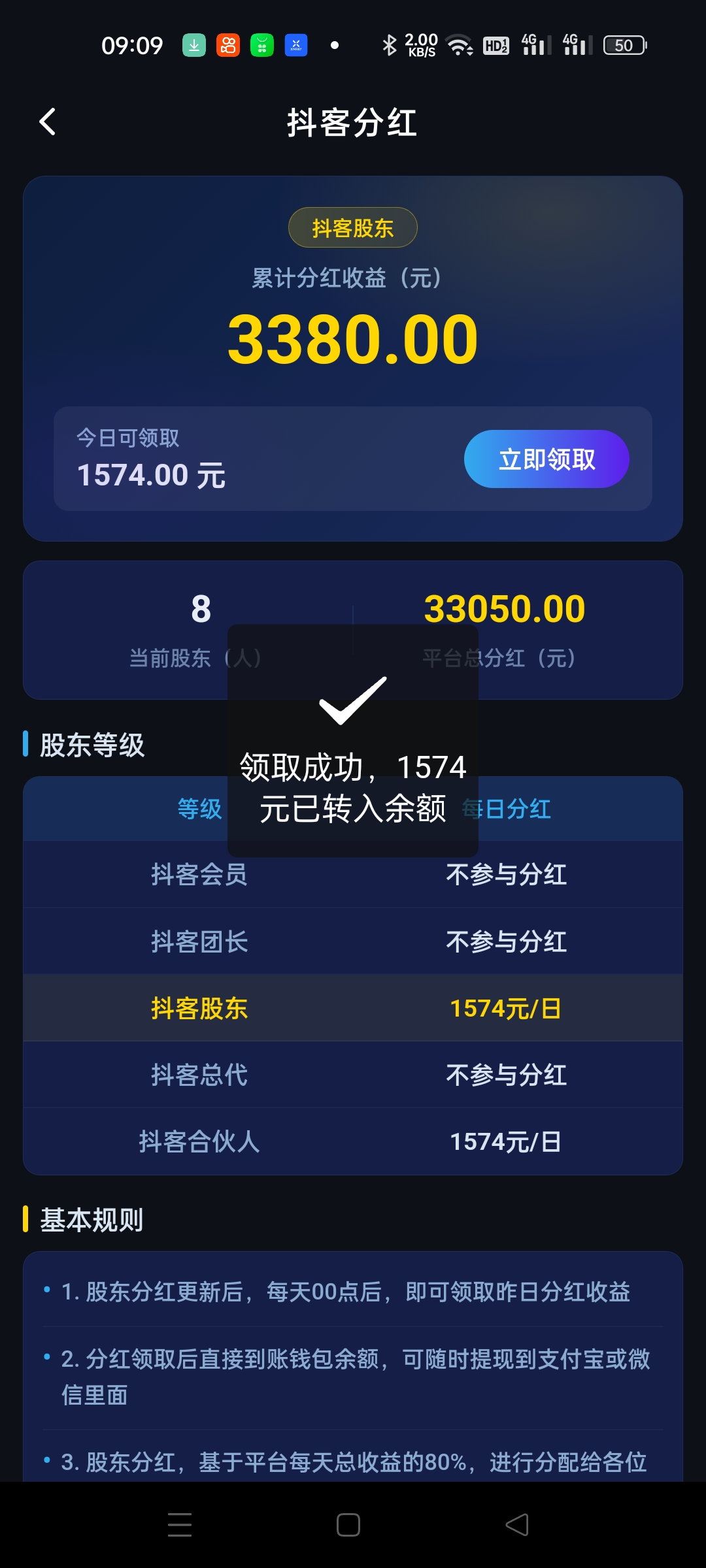Open the Kuaishou notification icon
The width and height of the screenshot is (706, 1568).
click(227, 46)
